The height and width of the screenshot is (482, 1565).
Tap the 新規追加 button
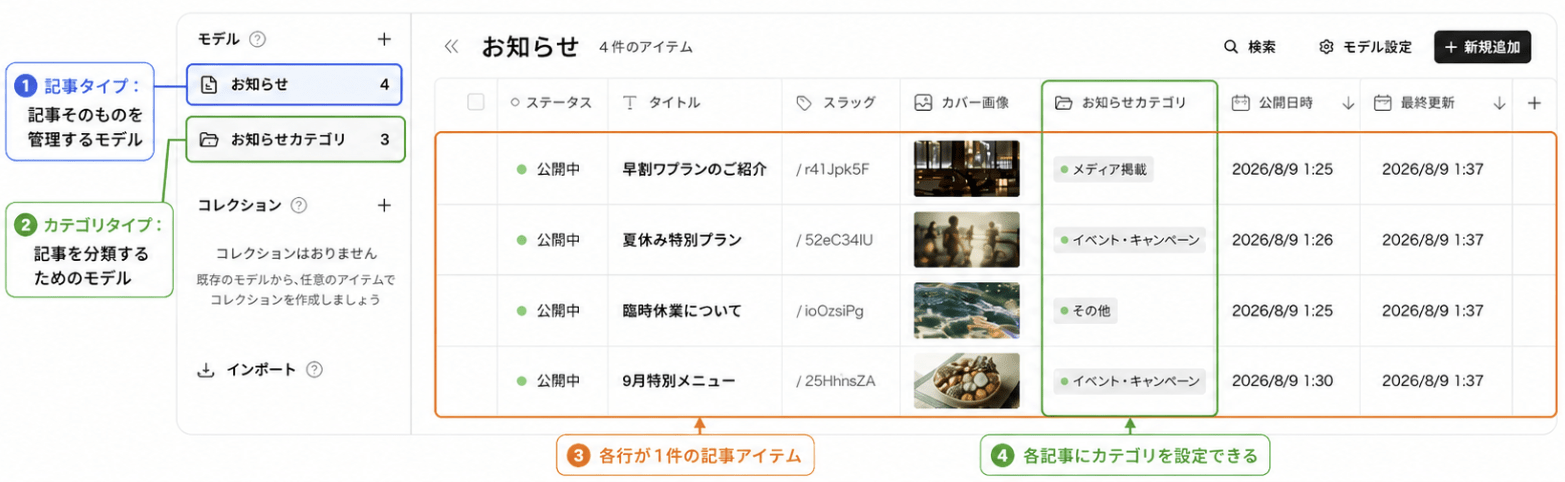[x=1482, y=47]
